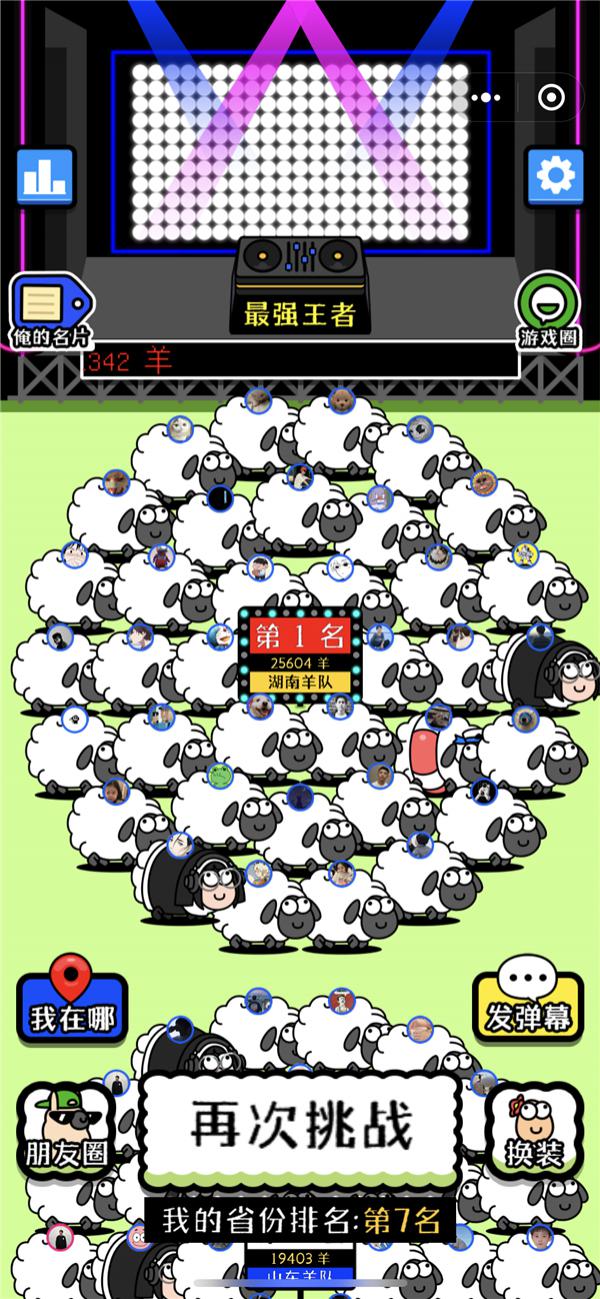Image resolution: width=600 pixels, height=1299 pixels.
Task: Open the 游戏圈 game circle
Action: (x=547, y=312)
